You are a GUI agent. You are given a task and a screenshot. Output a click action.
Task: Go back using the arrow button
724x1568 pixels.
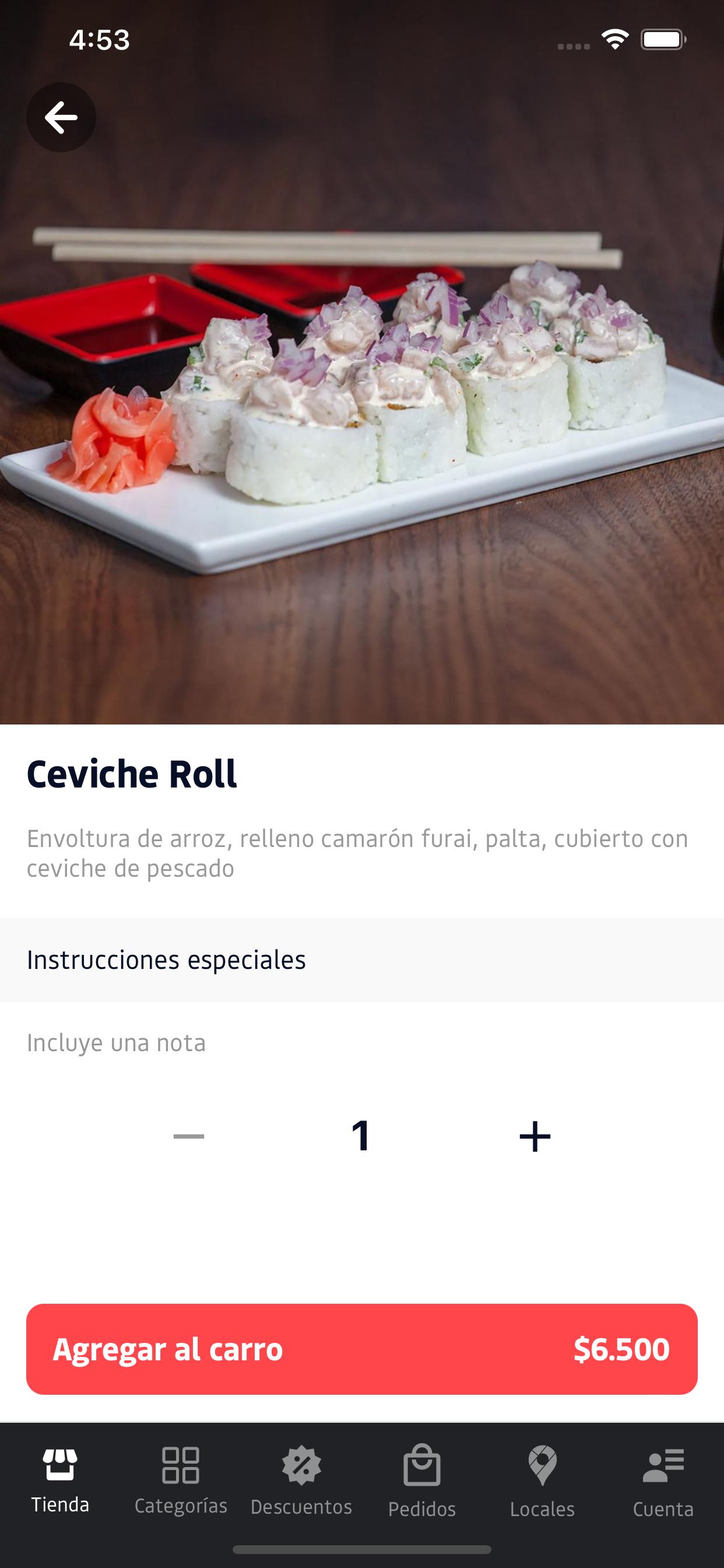pyautogui.click(x=61, y=117)
